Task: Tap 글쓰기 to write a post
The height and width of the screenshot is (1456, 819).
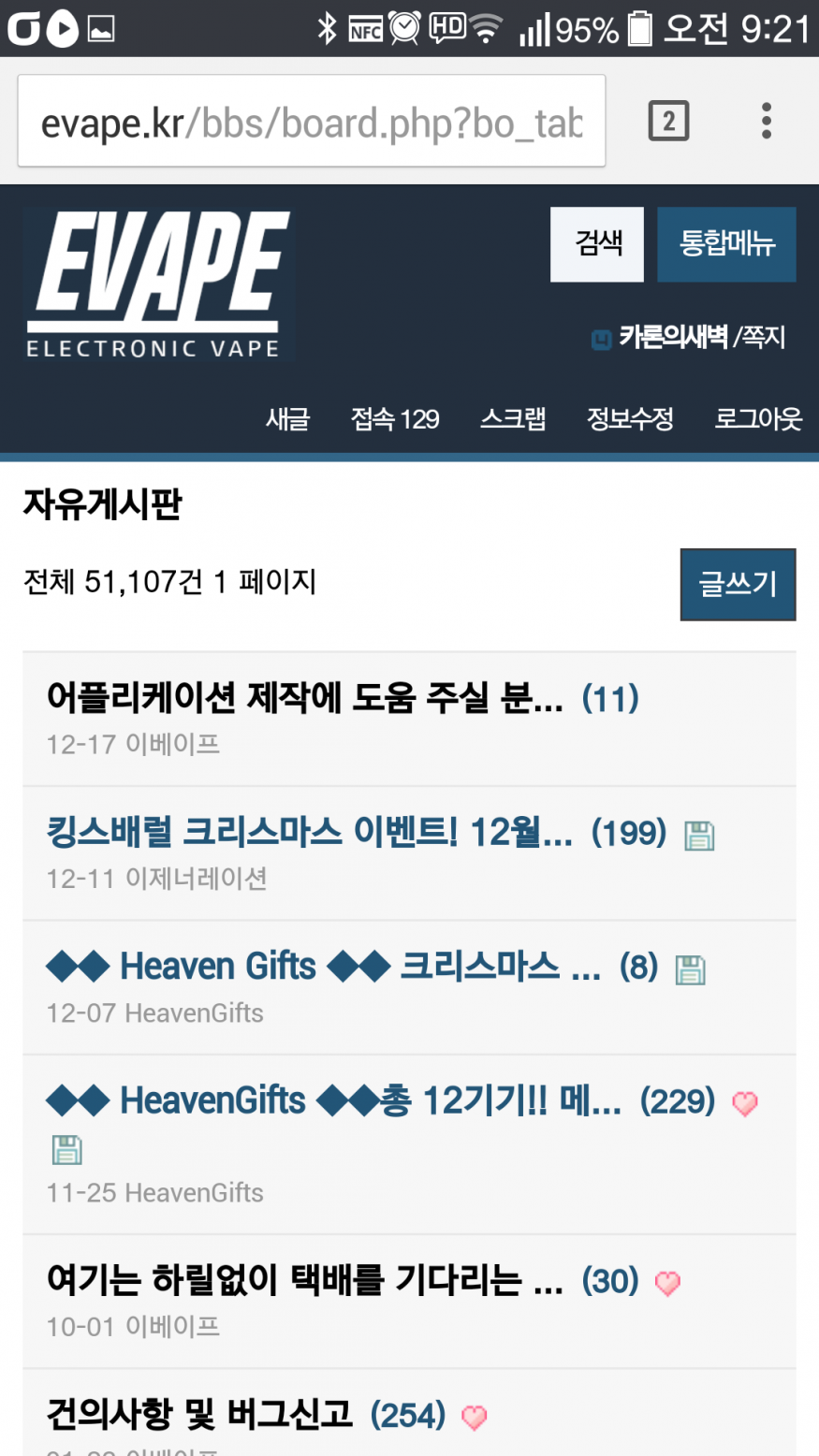Action: [738, 585]
